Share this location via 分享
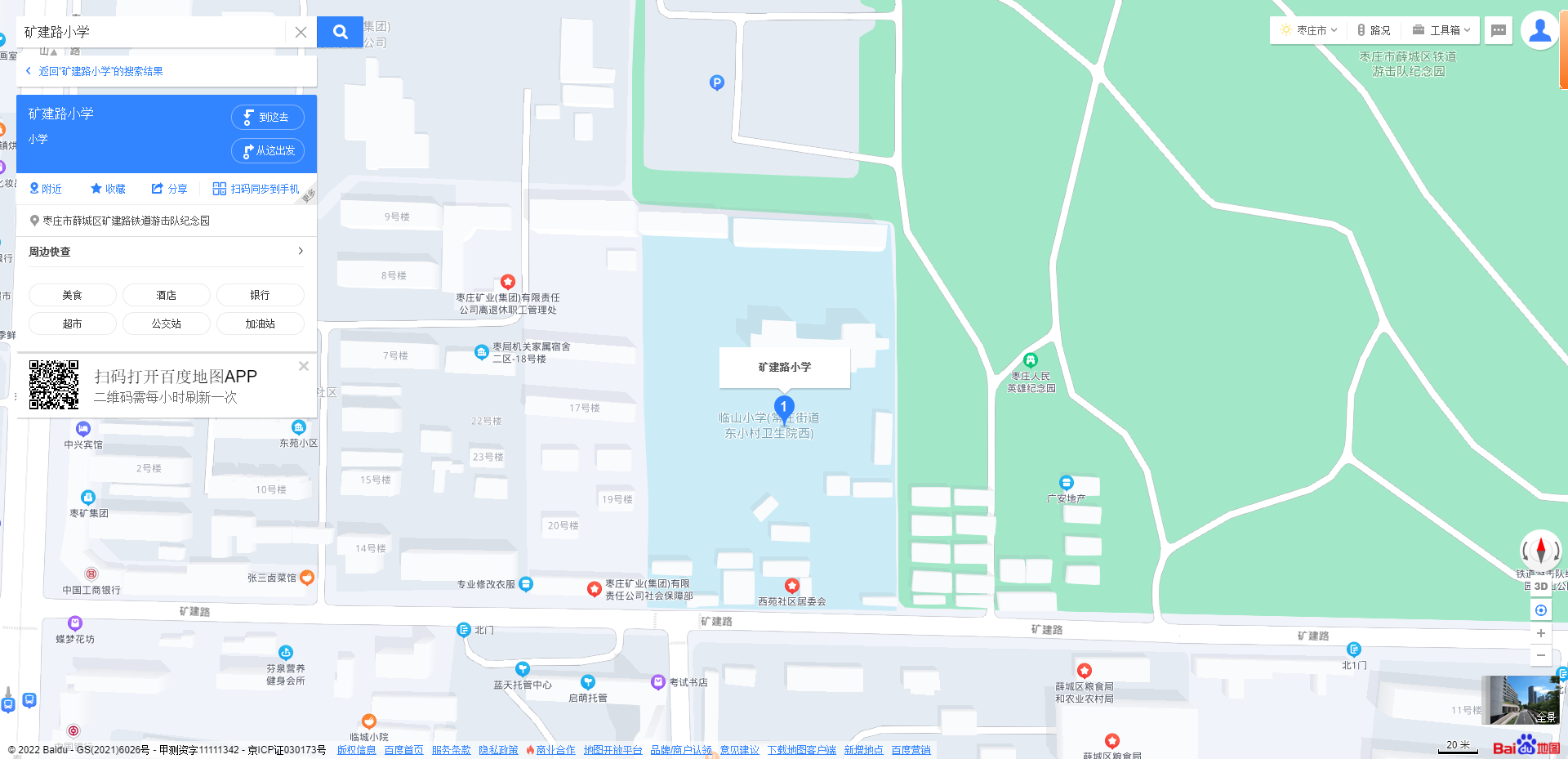The image size is (1568, 759). [169, 189]
